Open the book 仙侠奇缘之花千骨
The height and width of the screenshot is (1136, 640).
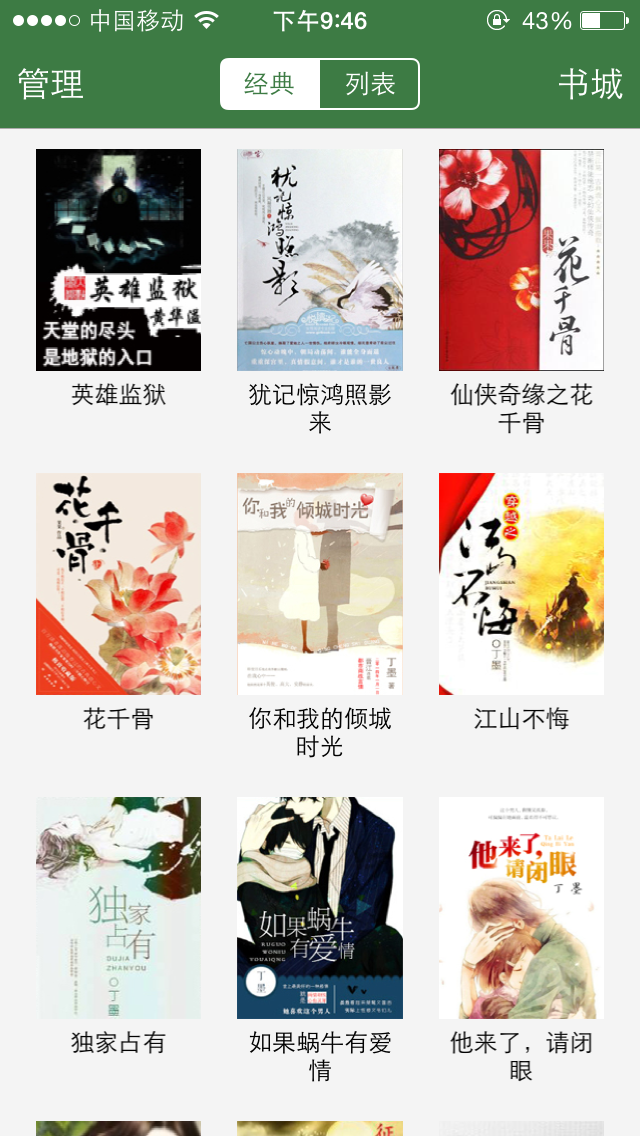click(x=521, y=259)
